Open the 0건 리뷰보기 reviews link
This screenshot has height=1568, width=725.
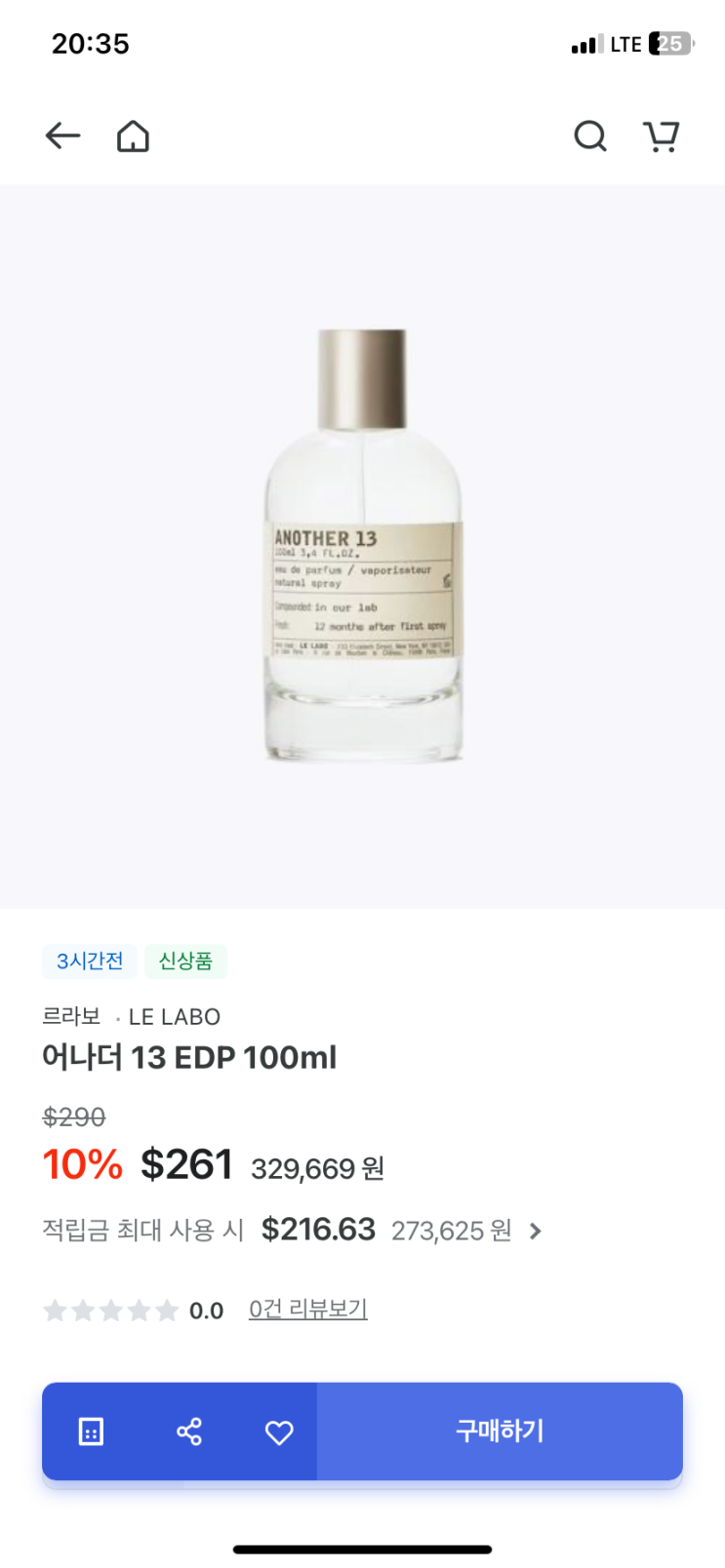307,1310
